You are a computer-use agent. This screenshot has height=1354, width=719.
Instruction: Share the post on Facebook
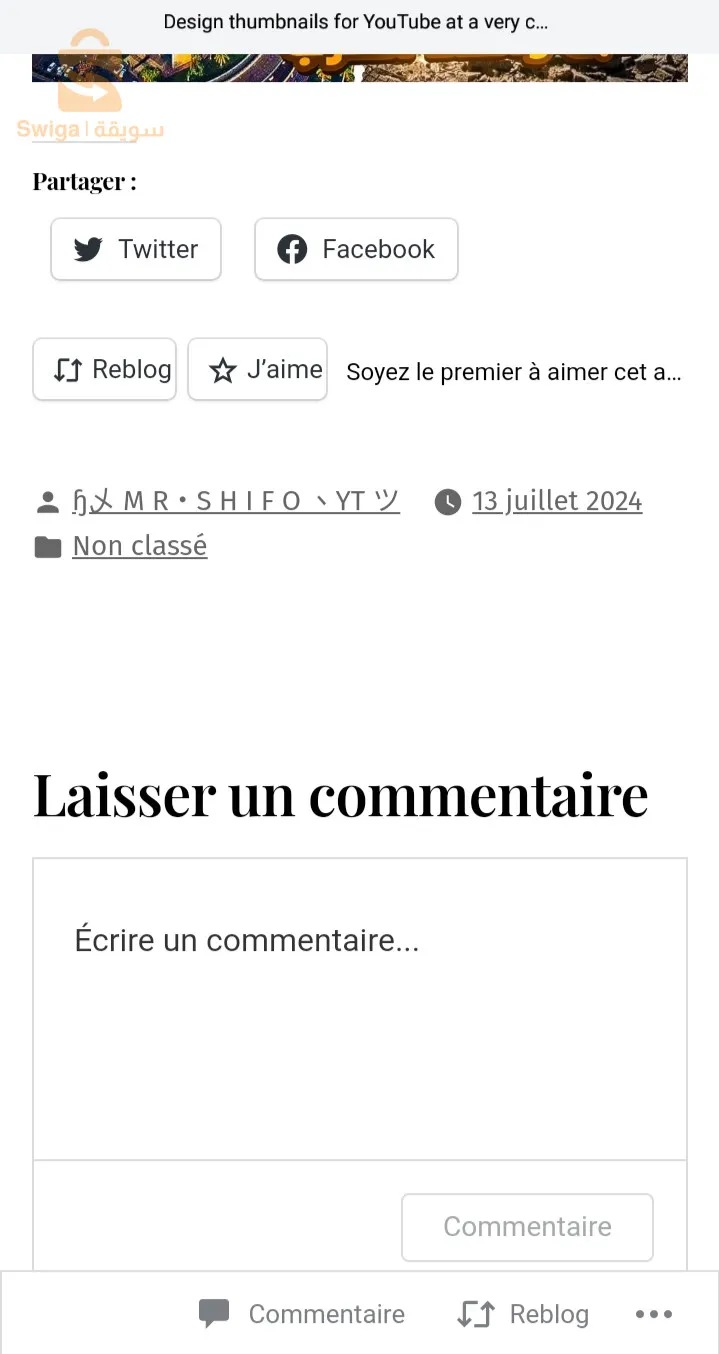(356, 249)
